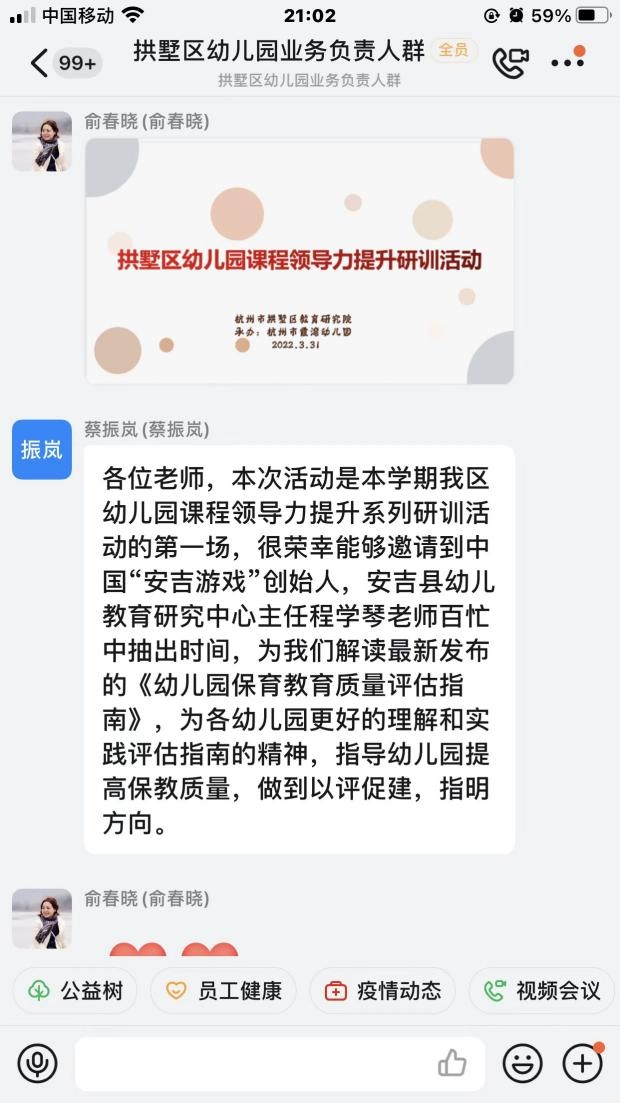Open the group chat overflow menu
Image resolution: width=620 pixels, height=1103 pixels.
point(568,62)
